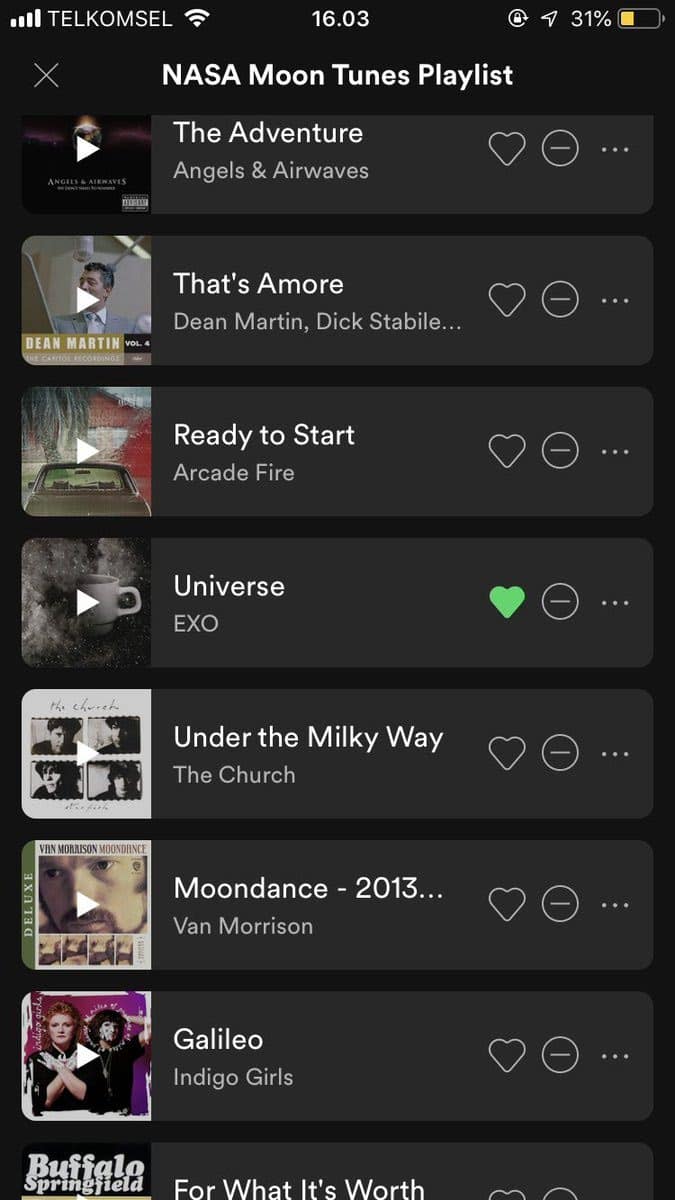
Task: Hide the song Universe by EXO
Action: coord(560,601)
